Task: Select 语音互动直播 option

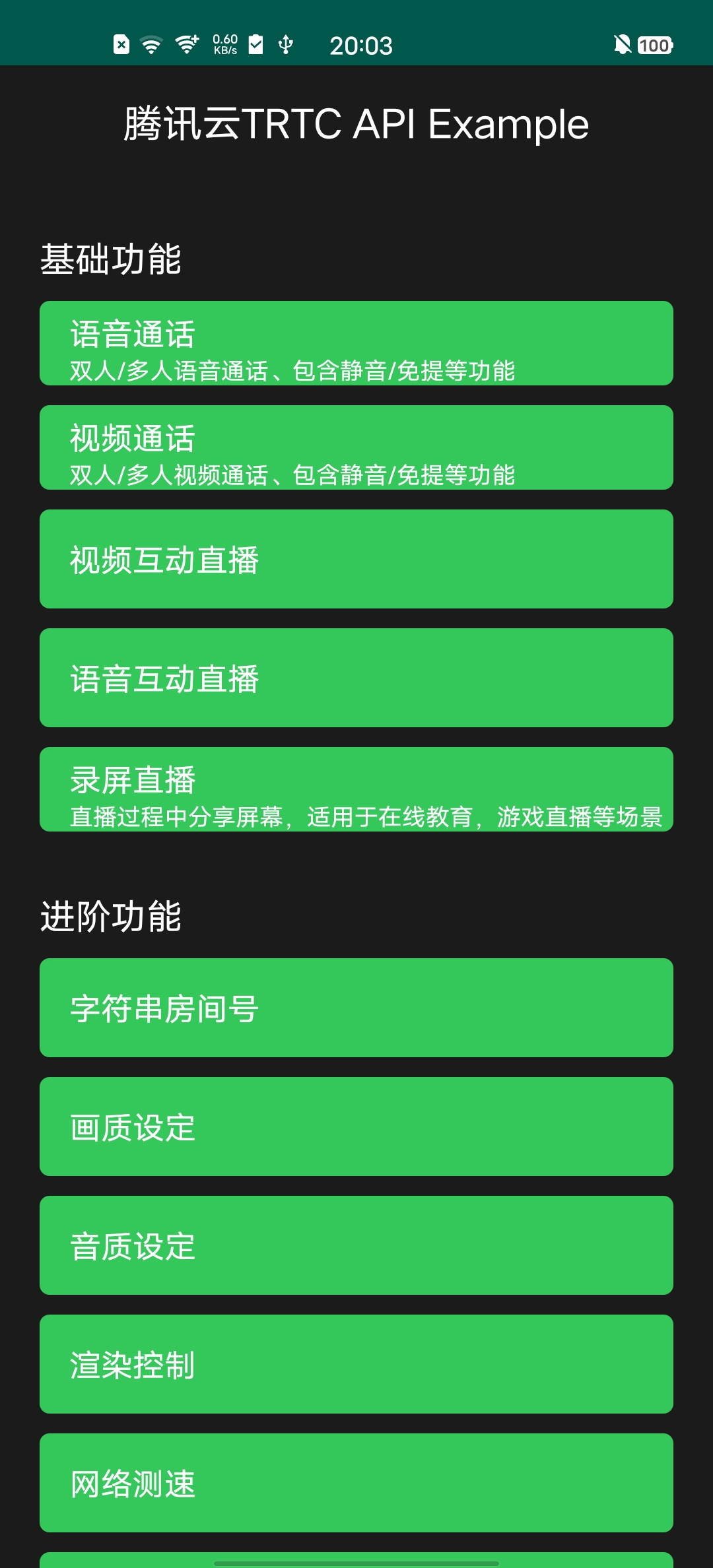Action: click(356, 678)
